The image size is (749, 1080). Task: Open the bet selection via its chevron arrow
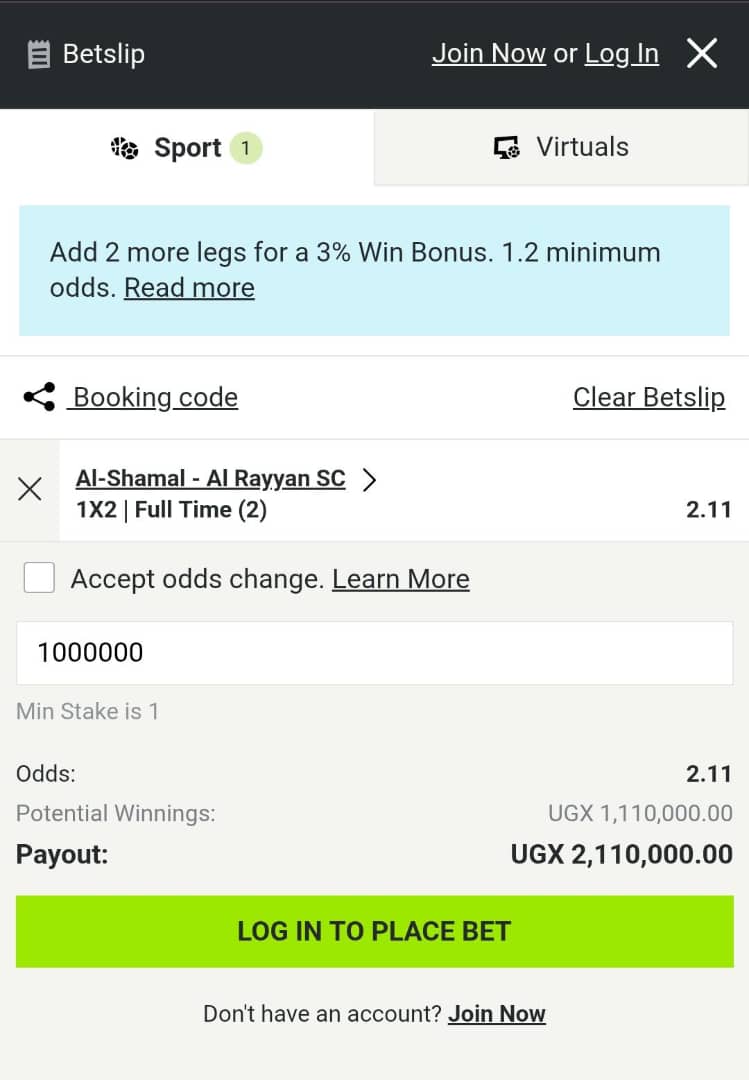point(369,480)
